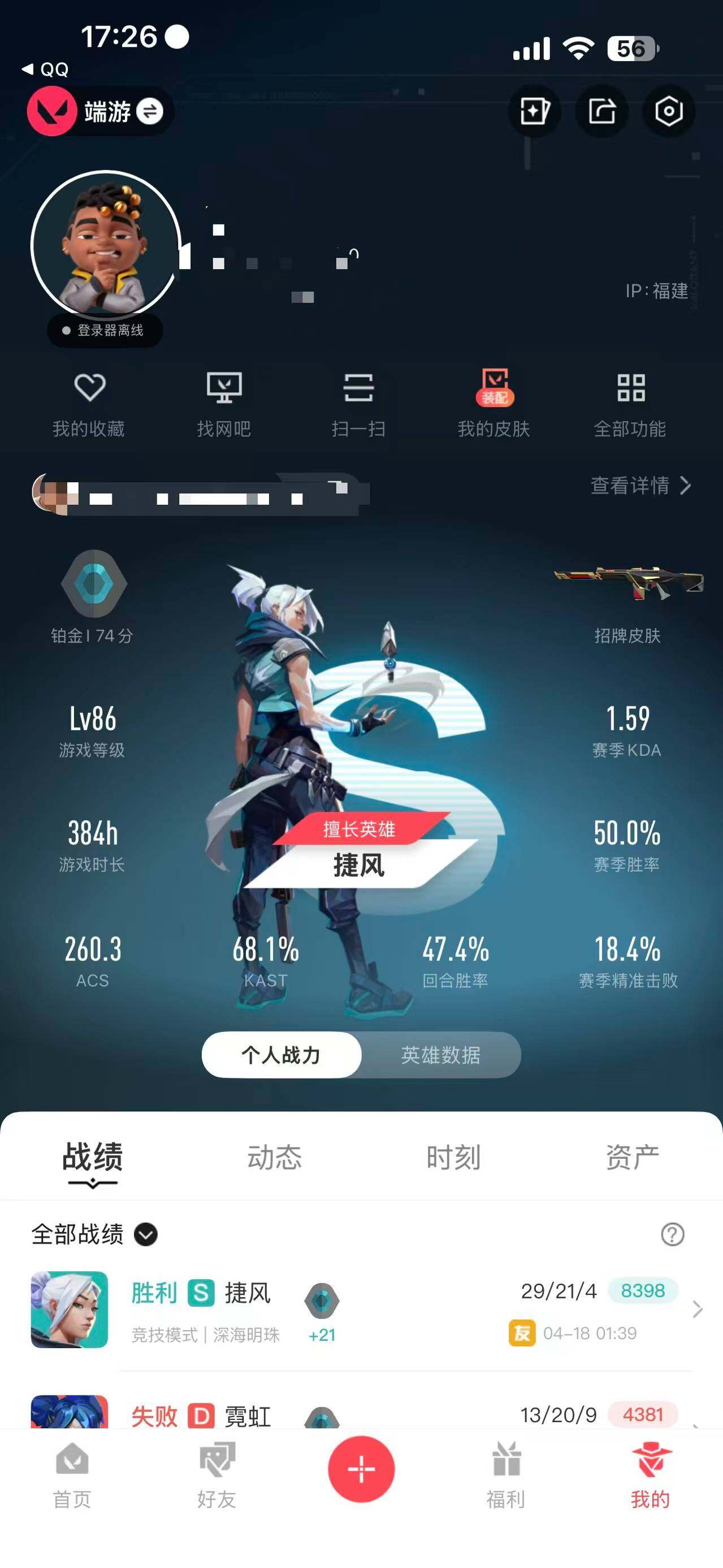The image size is (723, 1568).
Task: Switch to 英雄数据 view
Action: coord(441,1056)
